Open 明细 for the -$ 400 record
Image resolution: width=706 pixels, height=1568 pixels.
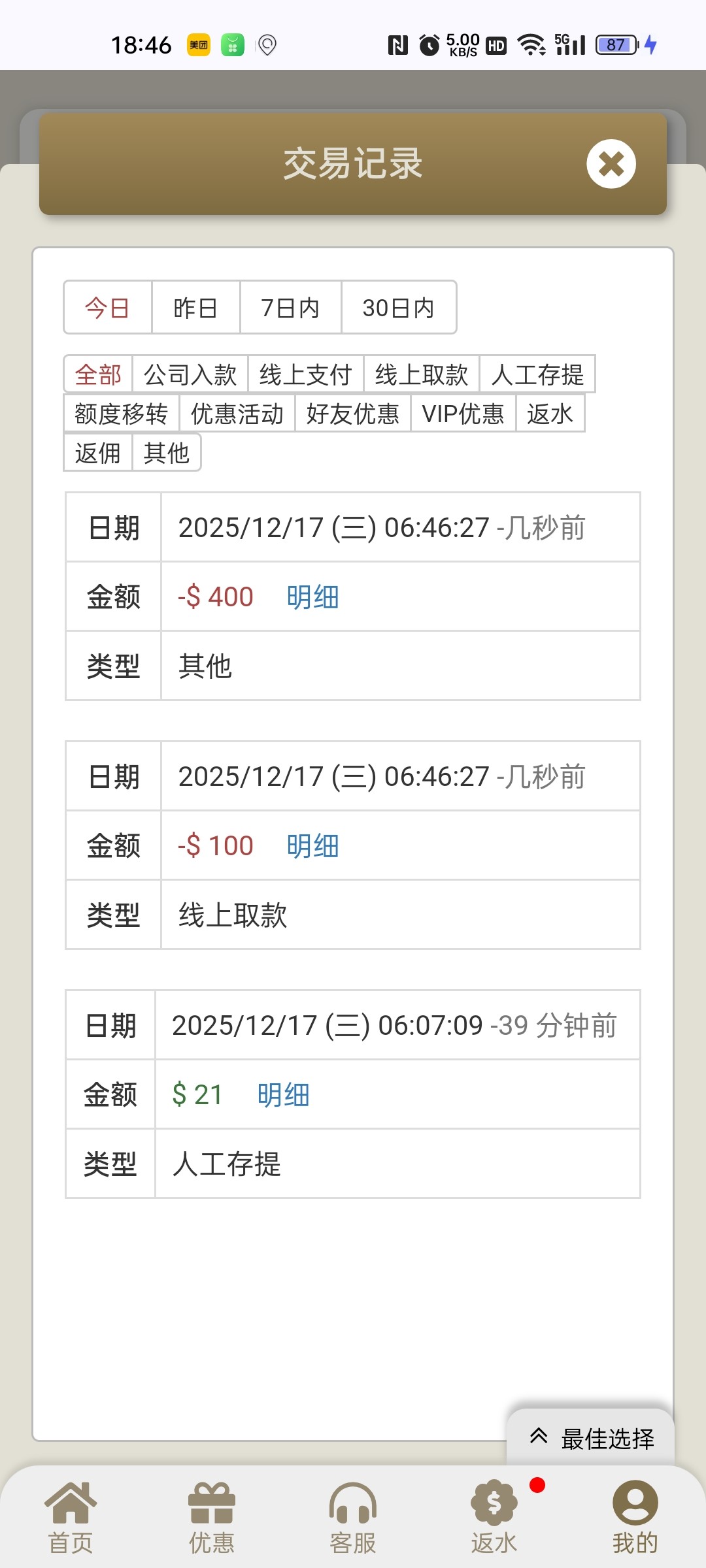pyautogui.click(x=312, y=597)
